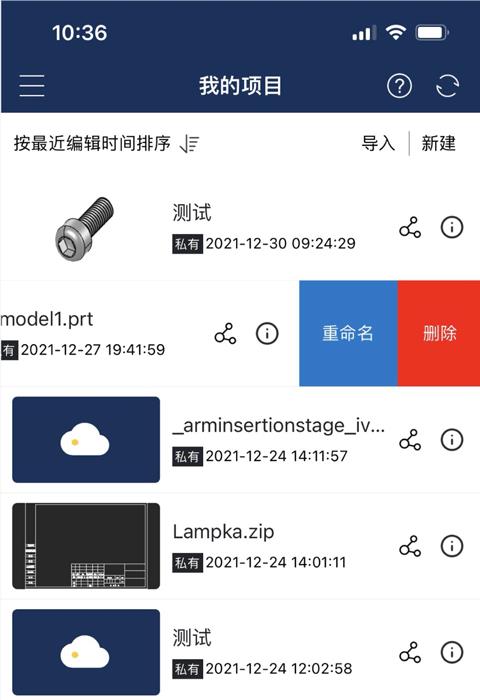Tap 重命名 to rename model1.prt
Viewport: 480px width, 700px height.
348,333
